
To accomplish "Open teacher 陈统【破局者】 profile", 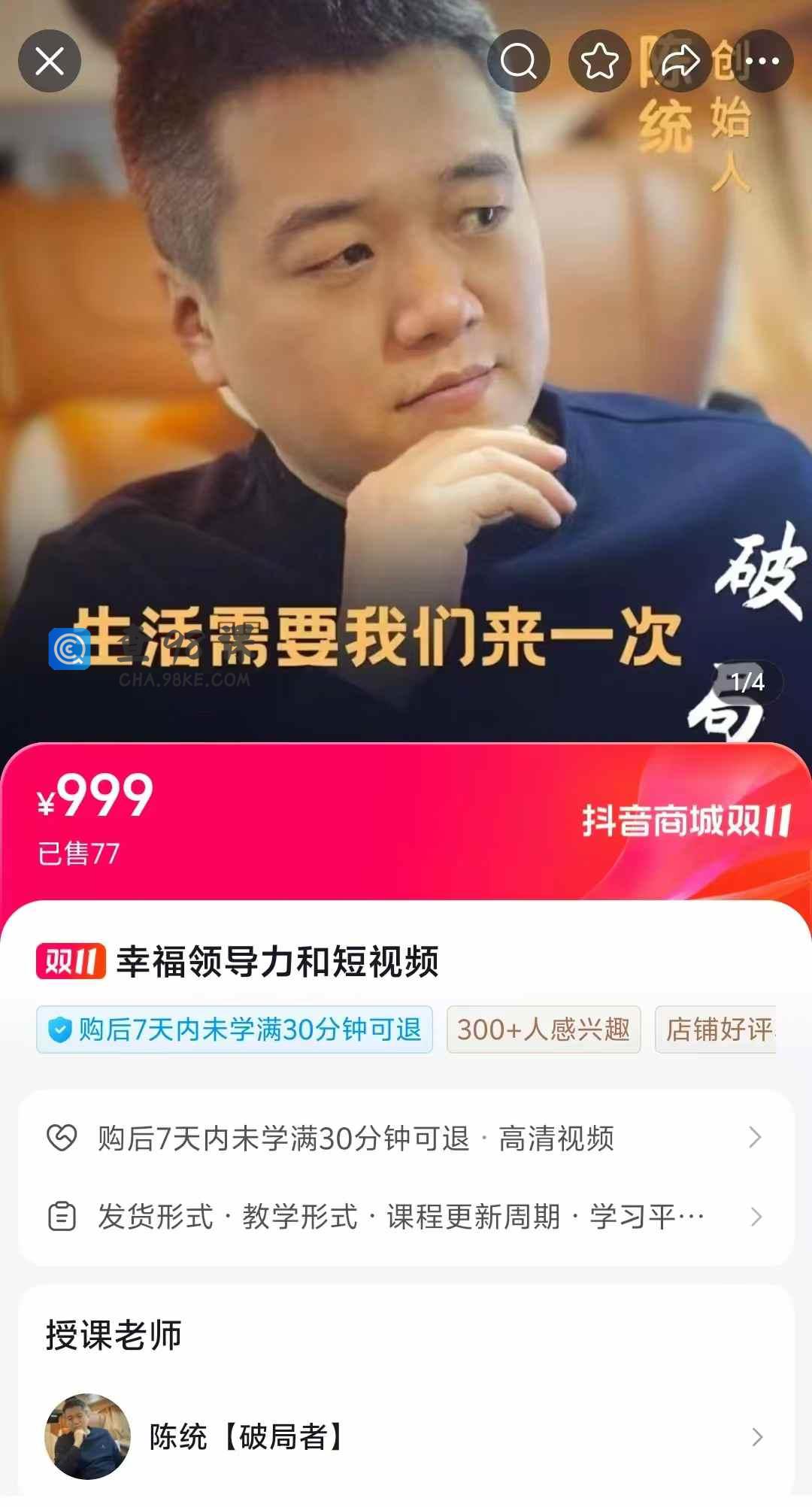I will pos(406,1437).
